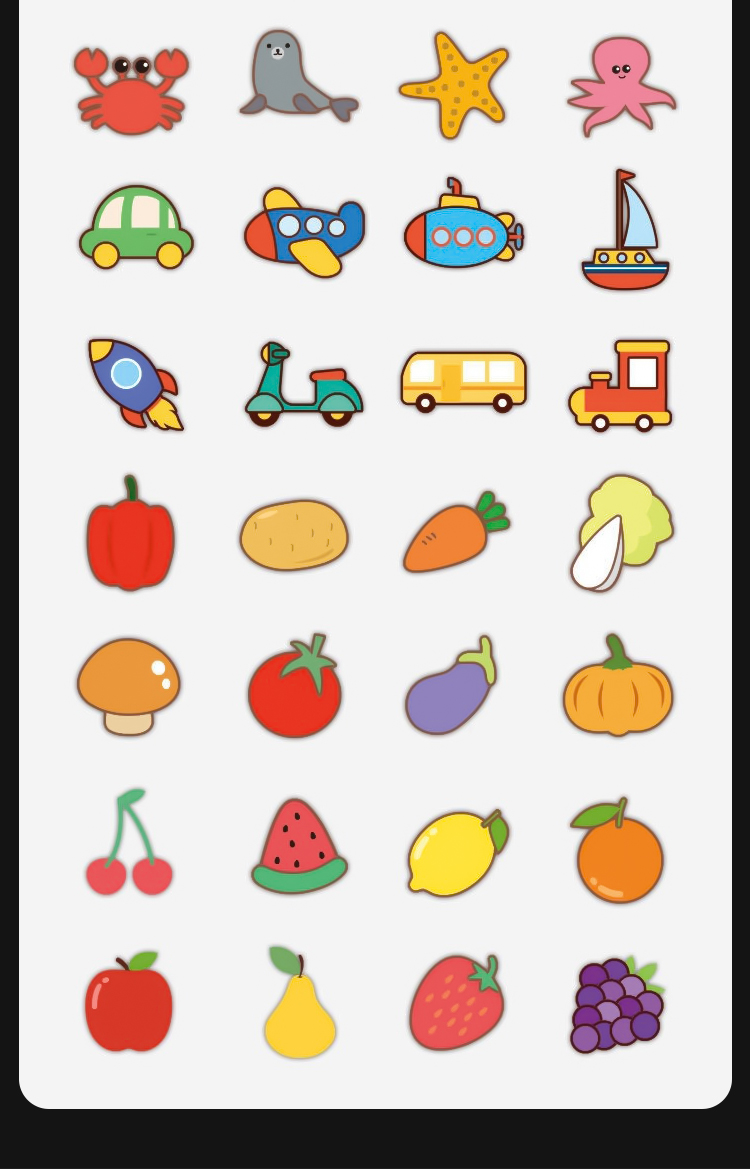Choose the mushroom sticker
750x1169 pixels.
click(x=130, y=685)
